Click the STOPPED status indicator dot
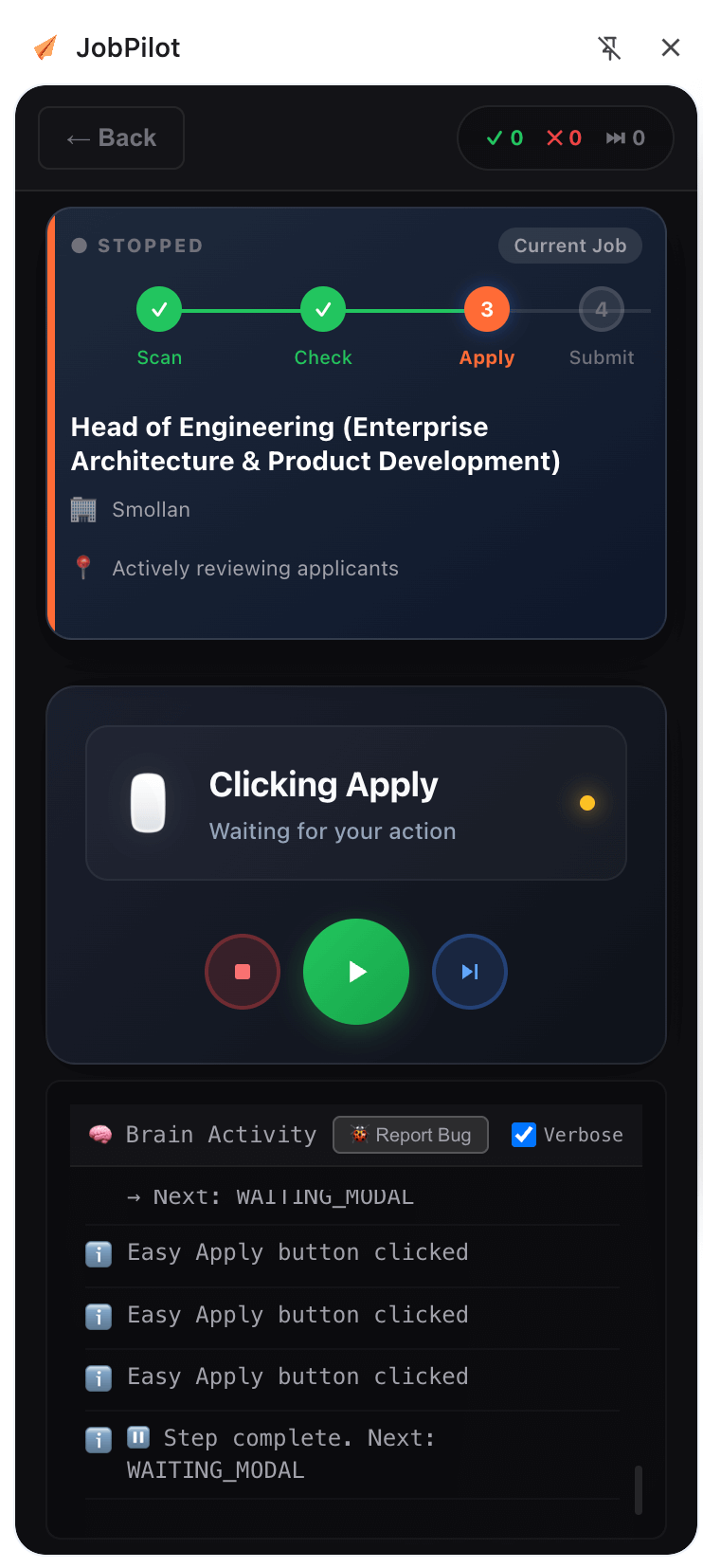This screenshot has width=703, height=1568. click(x=81, y=245)
